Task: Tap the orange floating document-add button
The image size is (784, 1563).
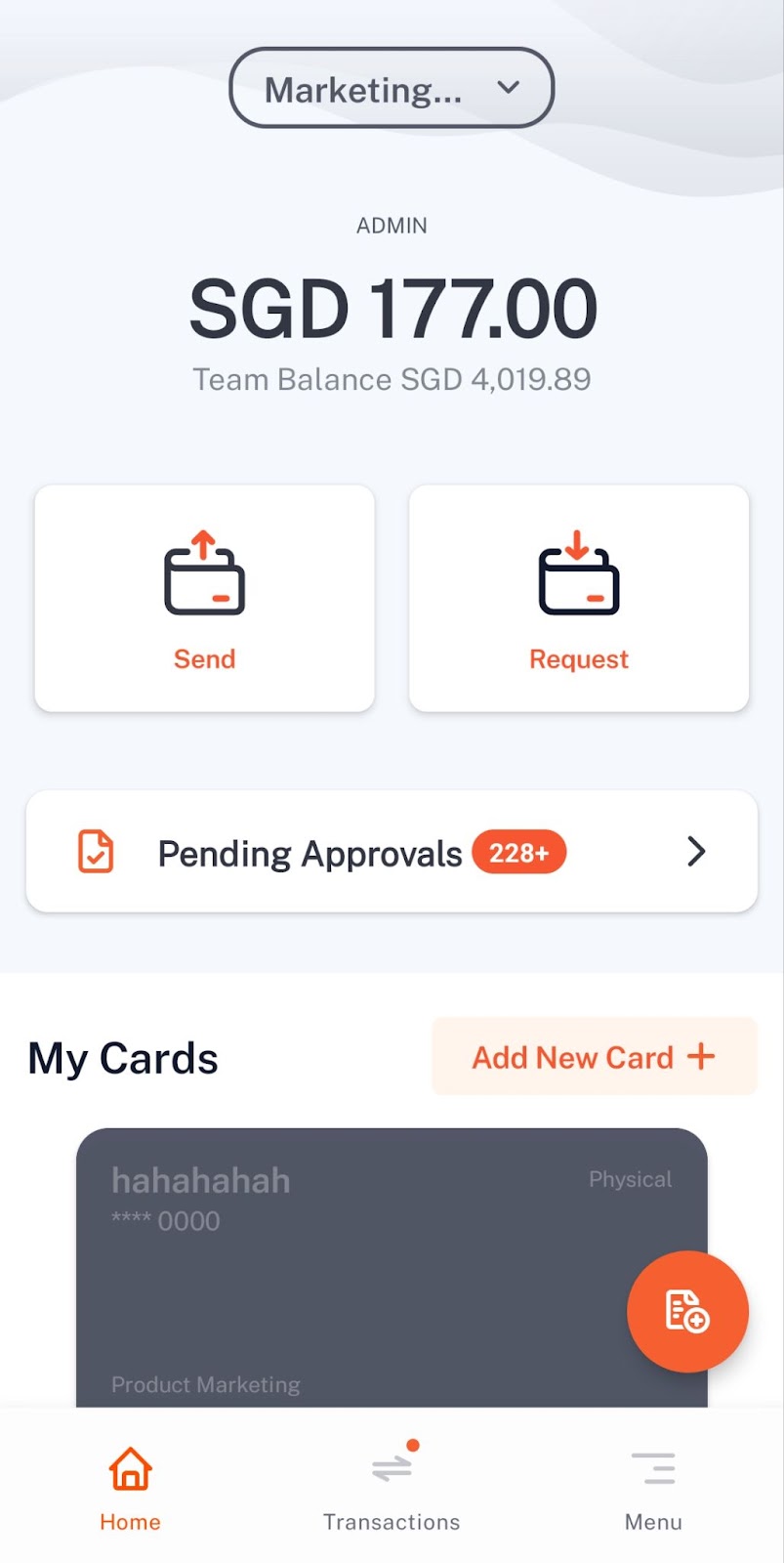Action: (687, 1311)
